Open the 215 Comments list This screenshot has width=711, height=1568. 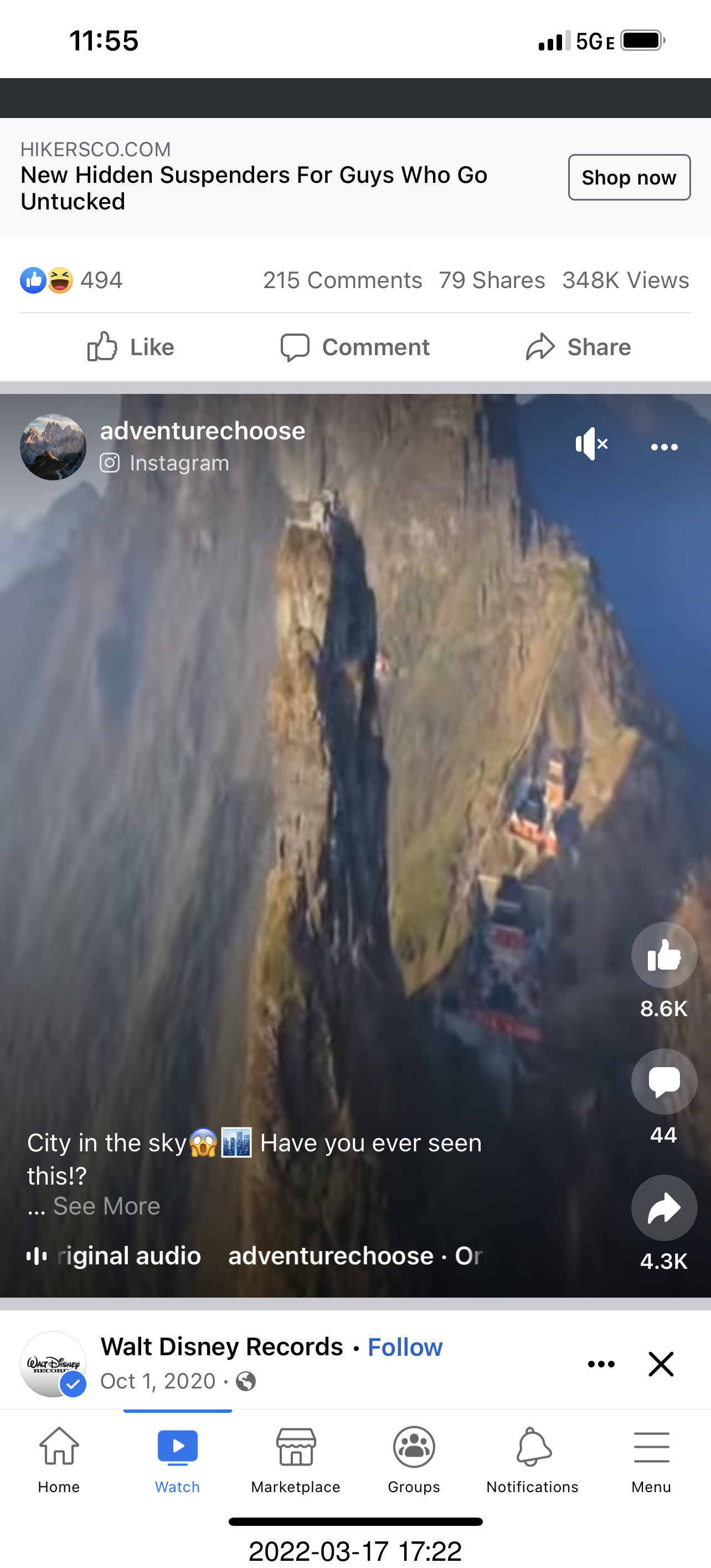pyautogui.click(x=342, y=280)
